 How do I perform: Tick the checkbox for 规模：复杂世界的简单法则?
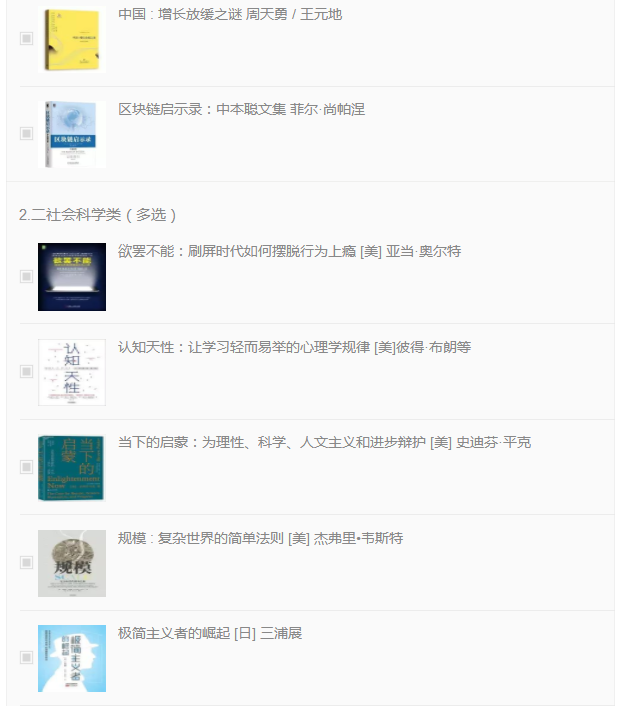point(26,562)
